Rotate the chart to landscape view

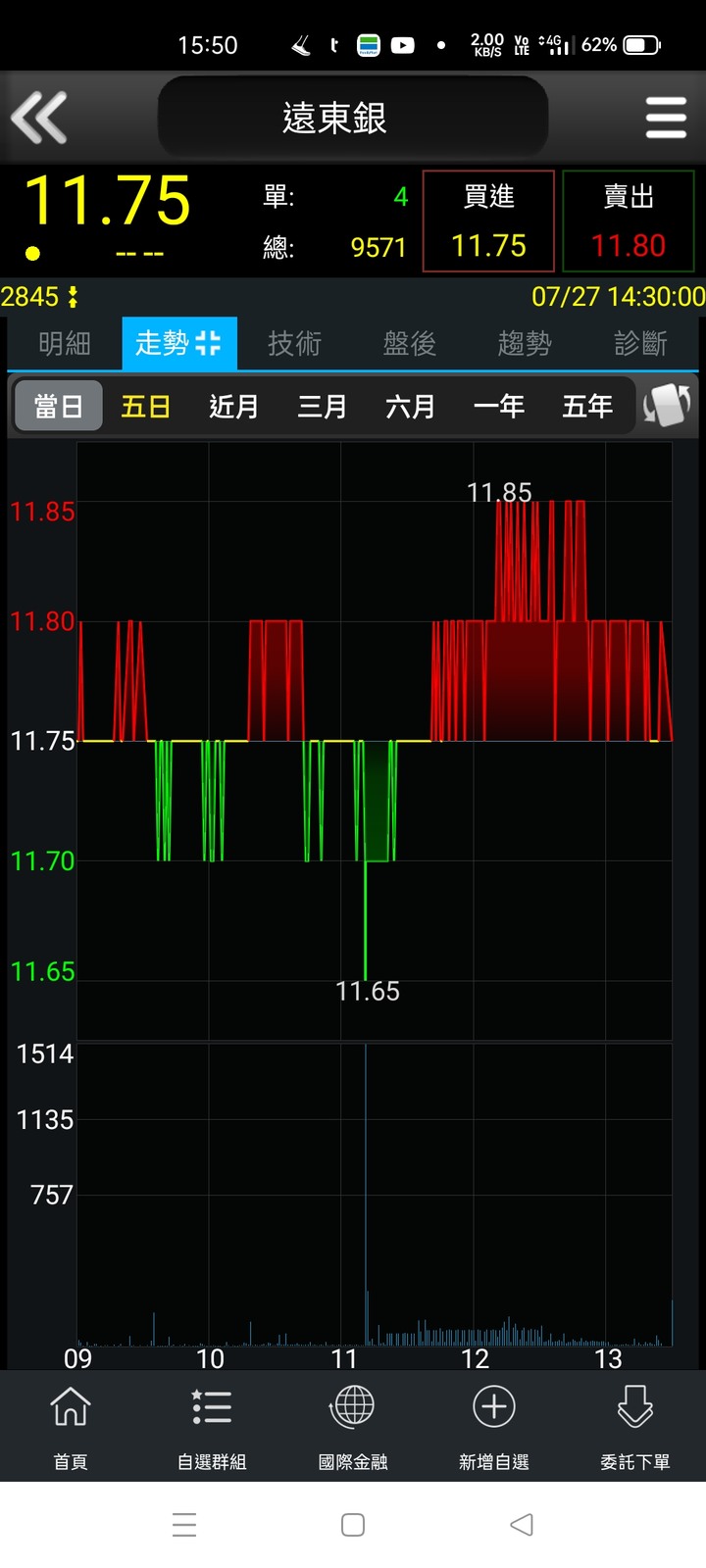coord(667,406)
